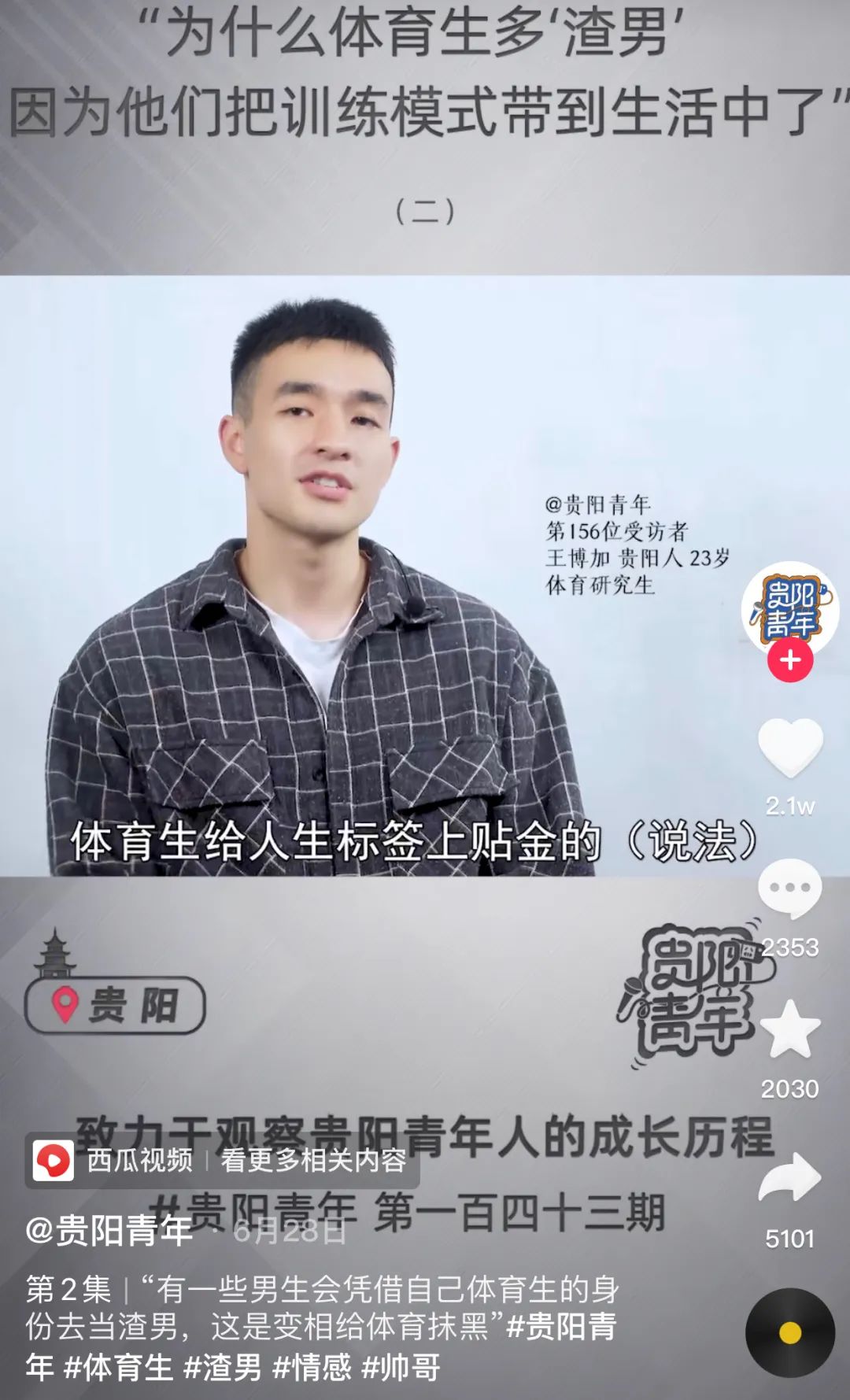The width and height of the screenshot is (850, 1400).
Task: Open the #渣男 hashtag
Action: point(223,1367)
